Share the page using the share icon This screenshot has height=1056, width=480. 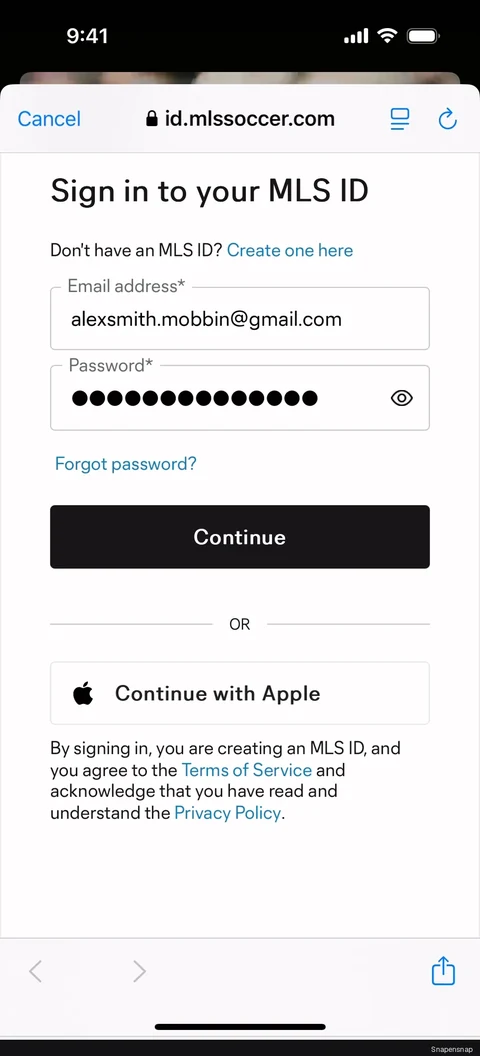tap(444, 971)
